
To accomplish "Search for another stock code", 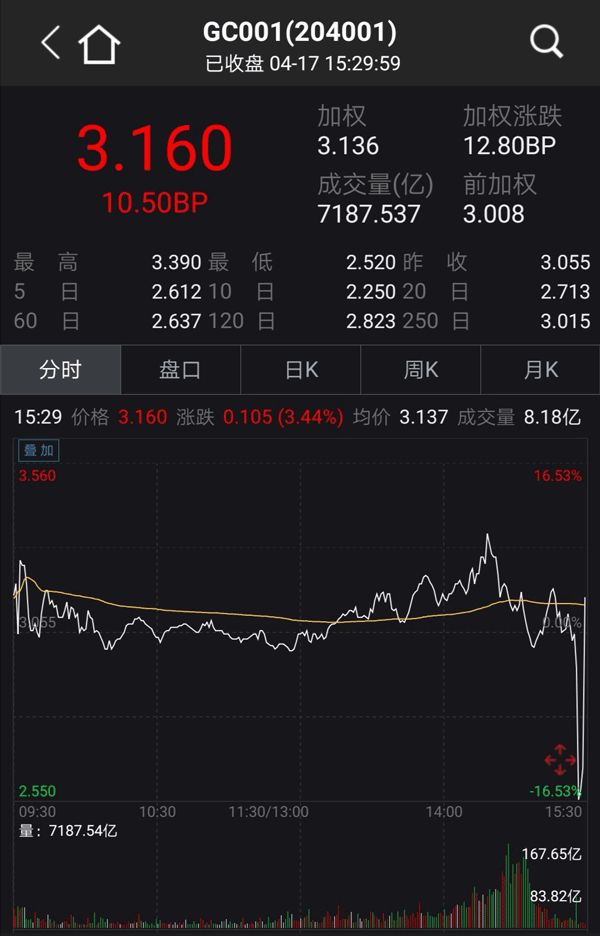I will (x=547, y=42).
